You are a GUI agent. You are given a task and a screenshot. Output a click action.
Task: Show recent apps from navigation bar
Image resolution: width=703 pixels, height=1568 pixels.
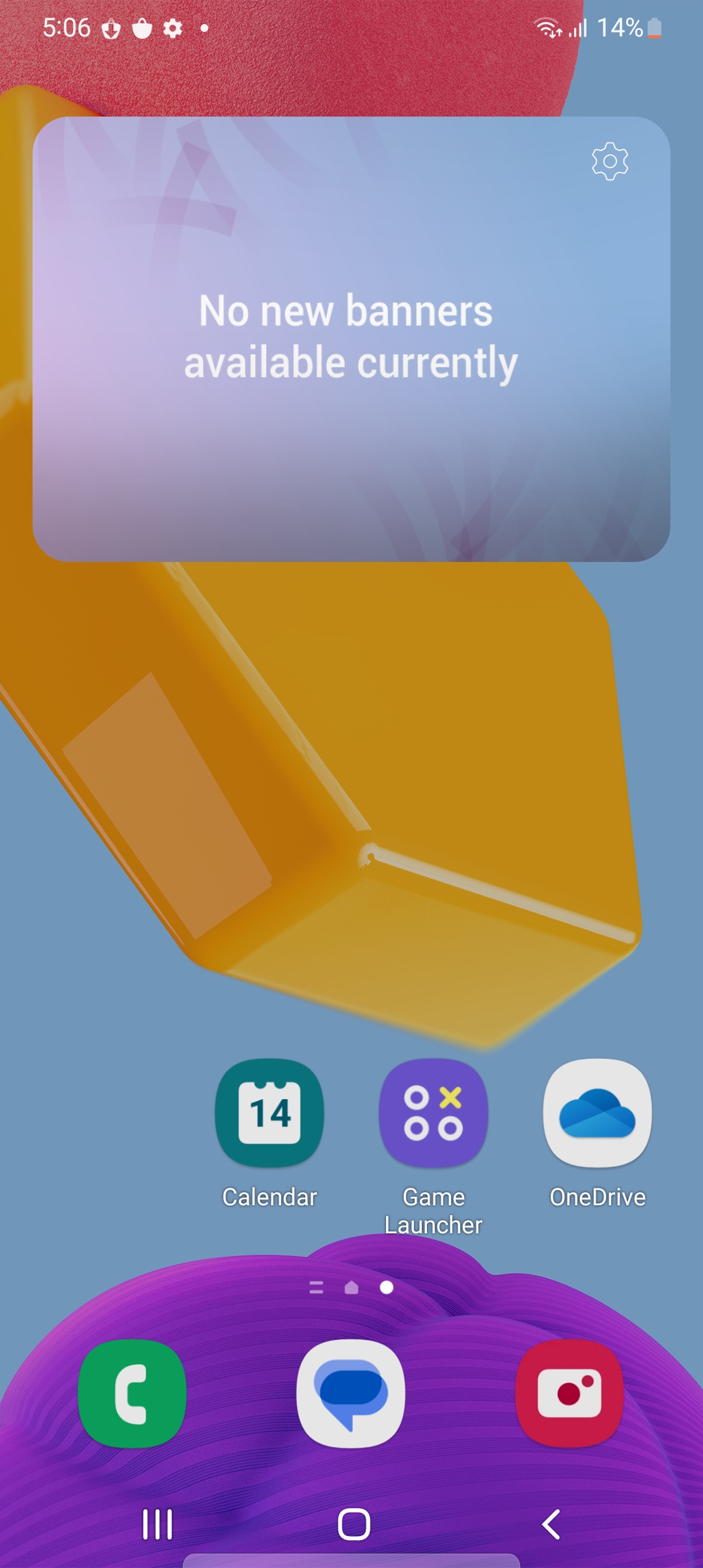coord(158,1524)
